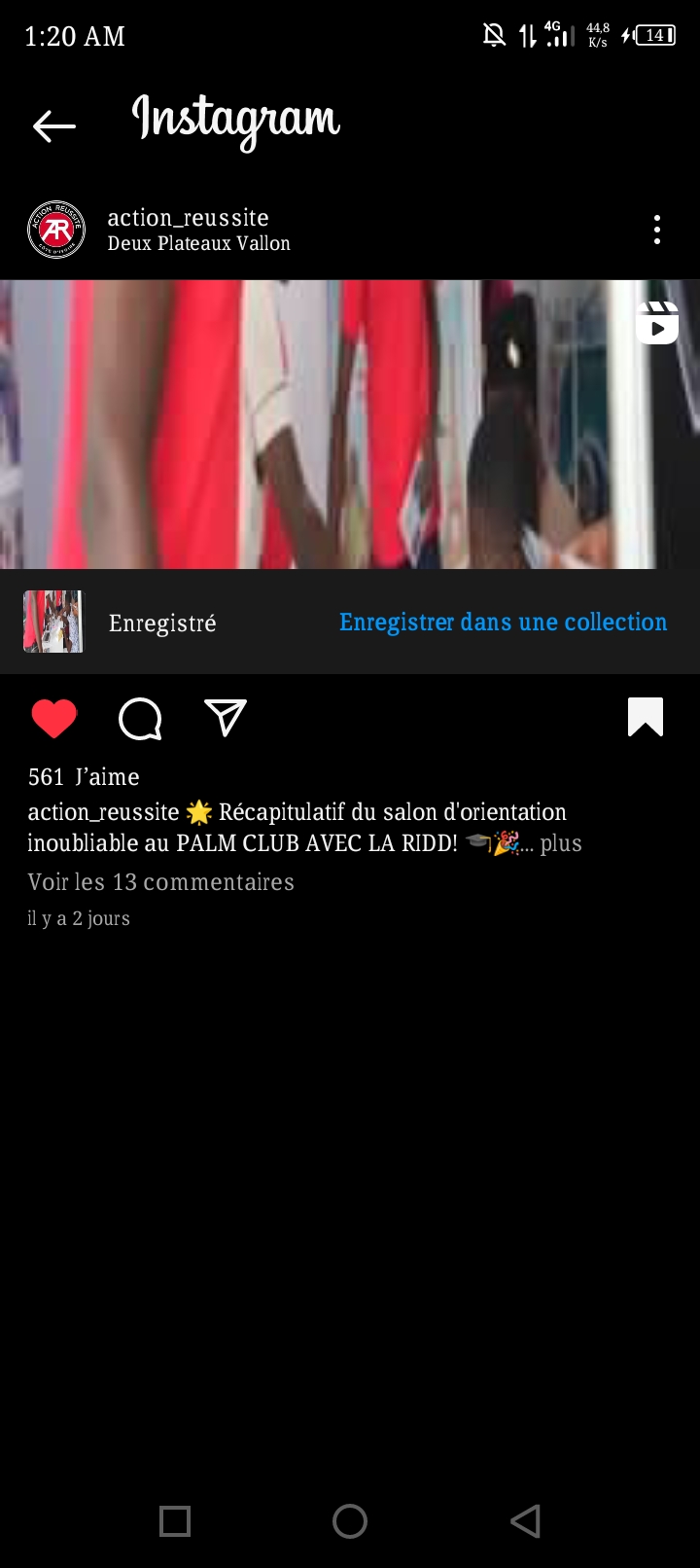This screenshot has width=700, height=1568.
Task: Open the post's three-dot options menu
Action: 657,230
